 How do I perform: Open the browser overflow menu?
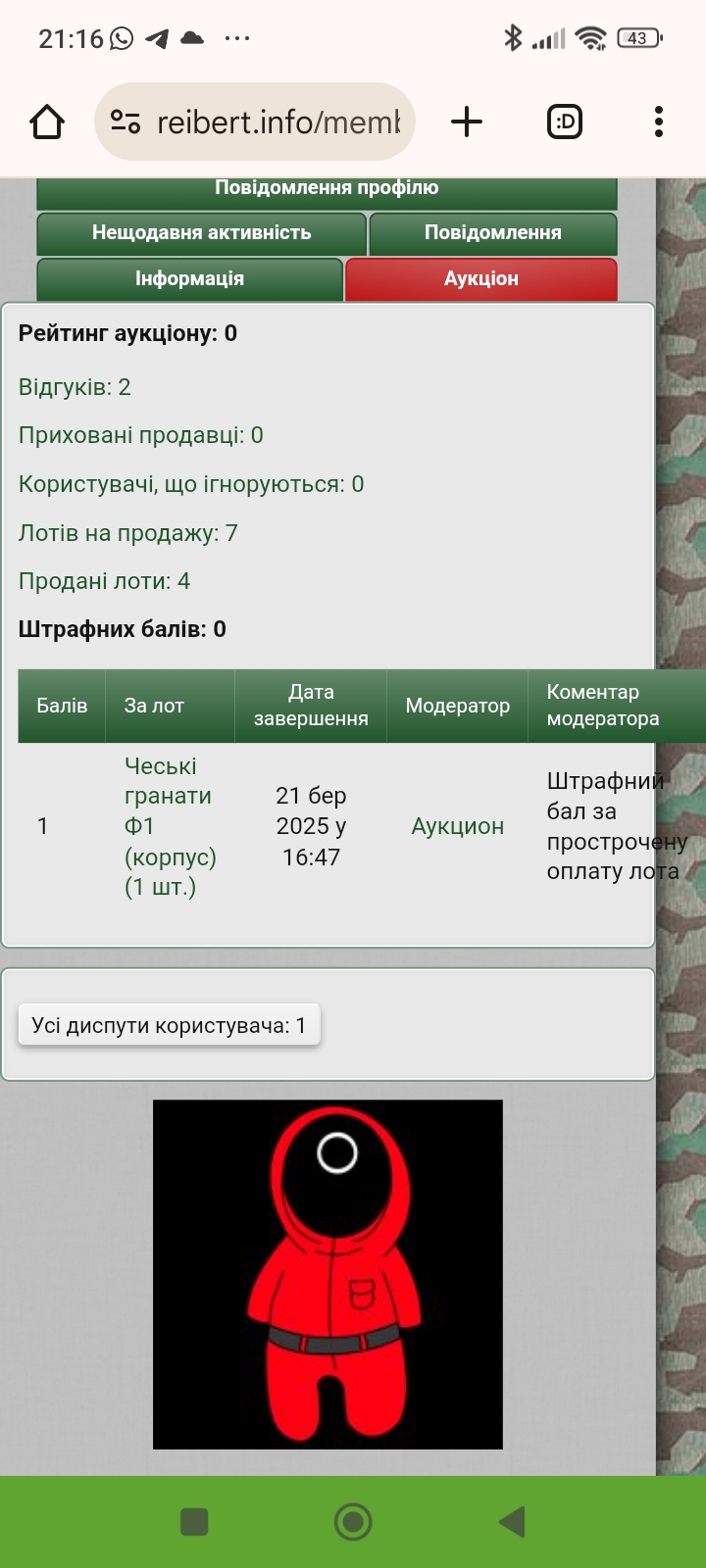tap(659, 122)
